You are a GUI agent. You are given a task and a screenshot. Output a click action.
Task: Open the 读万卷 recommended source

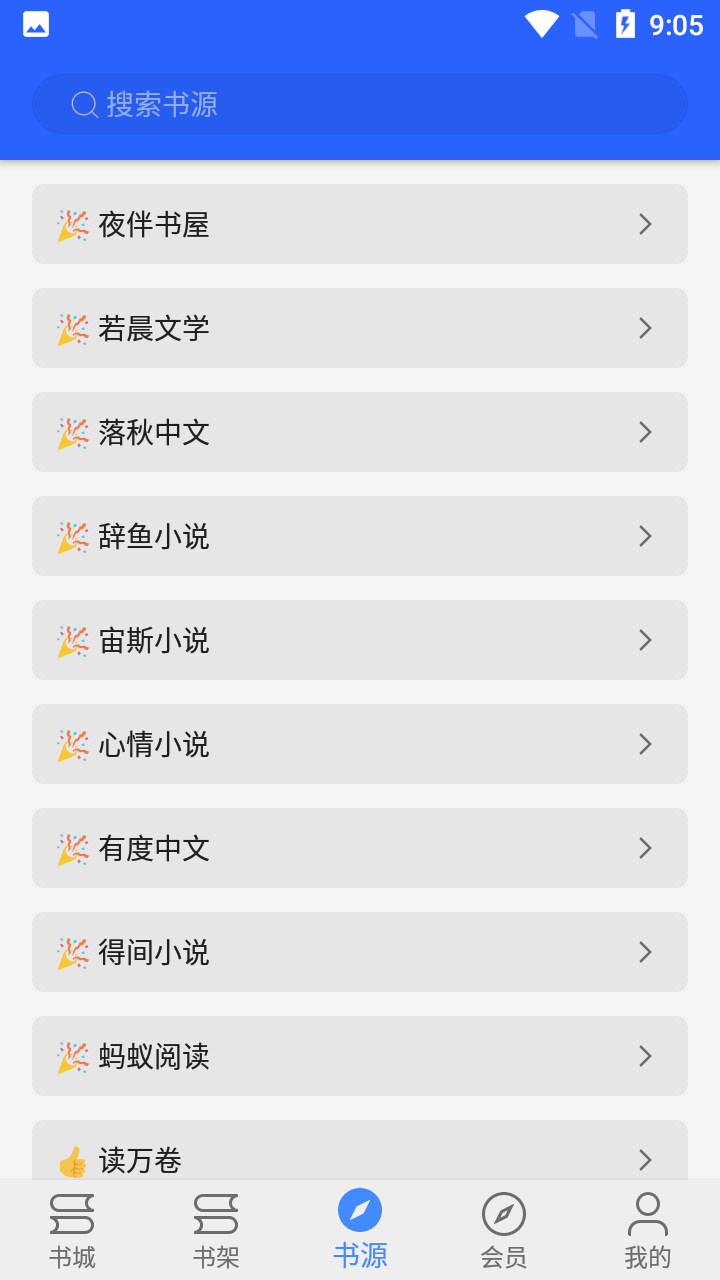point(360,1150)
